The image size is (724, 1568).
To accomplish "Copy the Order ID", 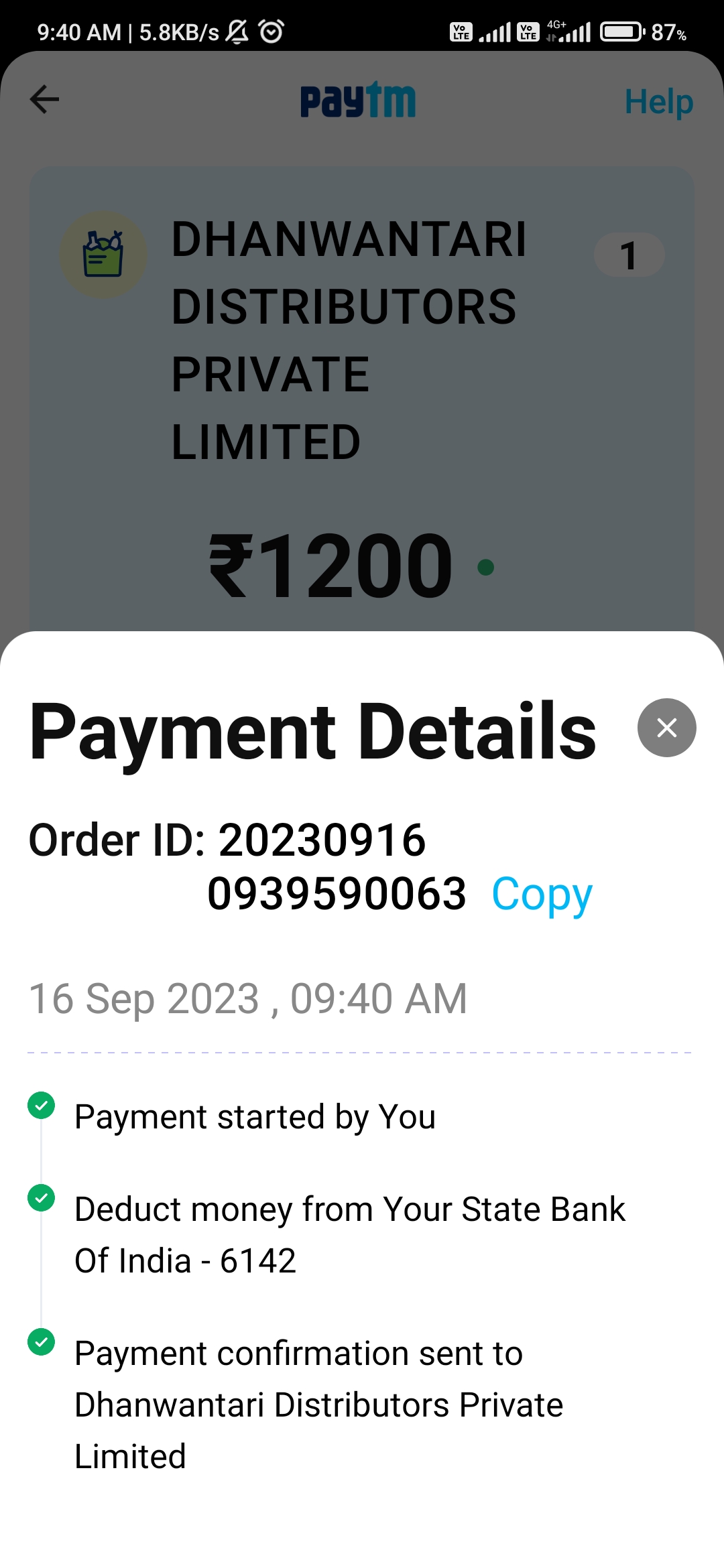I will (542, 895).
